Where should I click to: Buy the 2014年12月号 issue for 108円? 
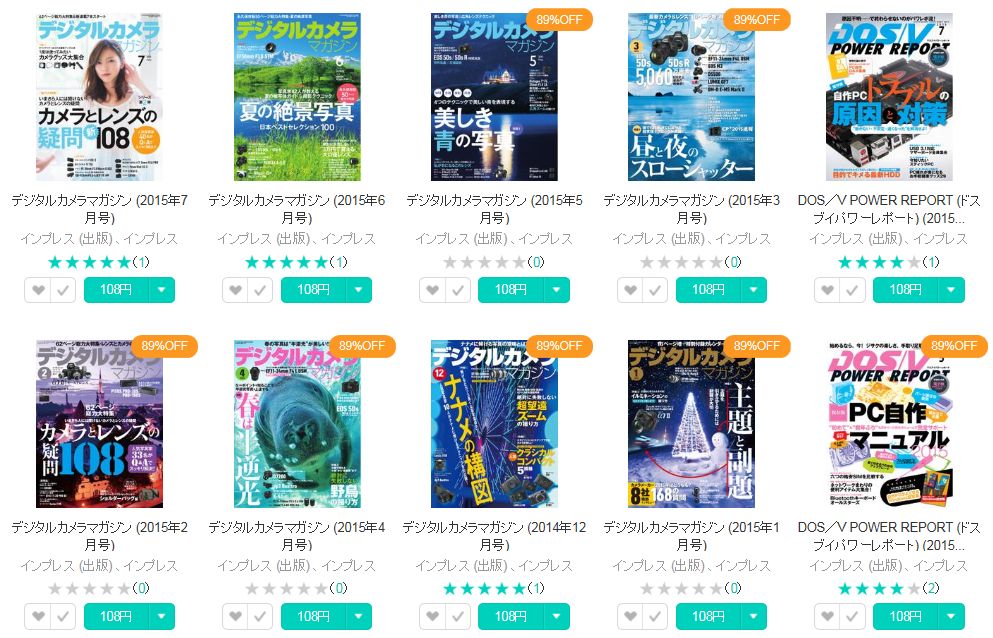coord(510,617)
